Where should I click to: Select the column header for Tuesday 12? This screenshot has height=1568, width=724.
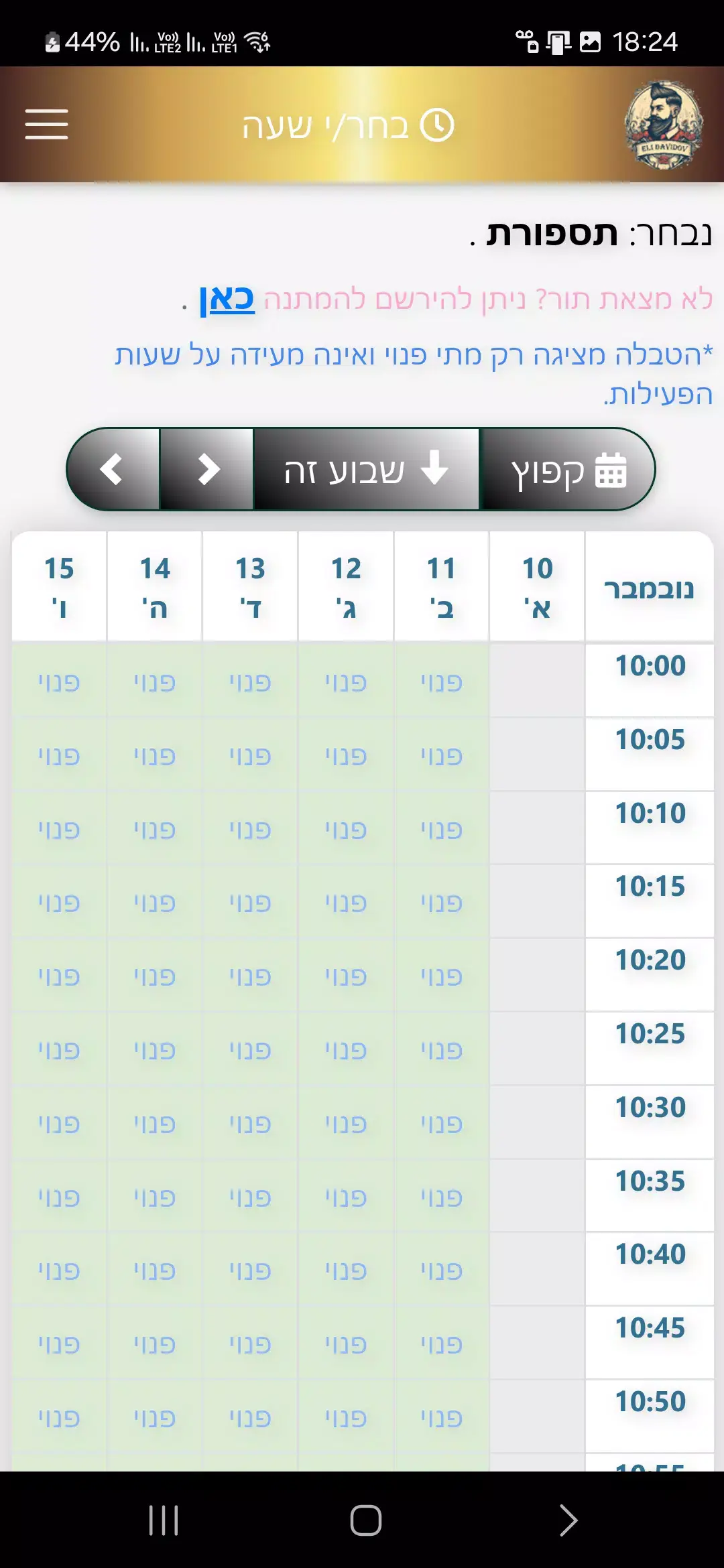pos(345,586)
